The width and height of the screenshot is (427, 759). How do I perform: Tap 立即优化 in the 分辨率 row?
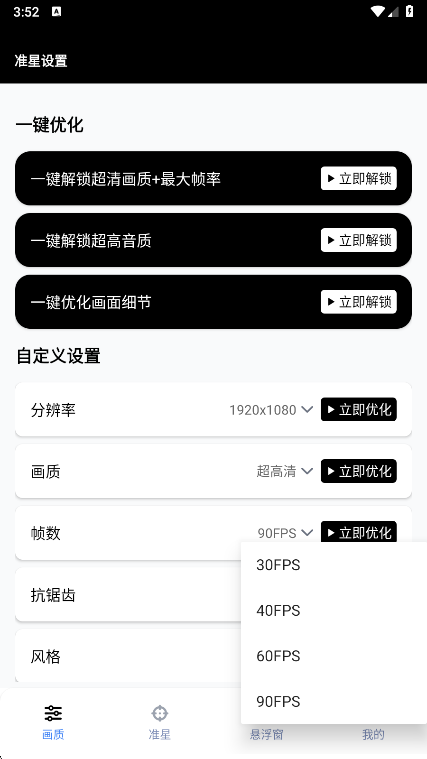(x=358, y=410)
